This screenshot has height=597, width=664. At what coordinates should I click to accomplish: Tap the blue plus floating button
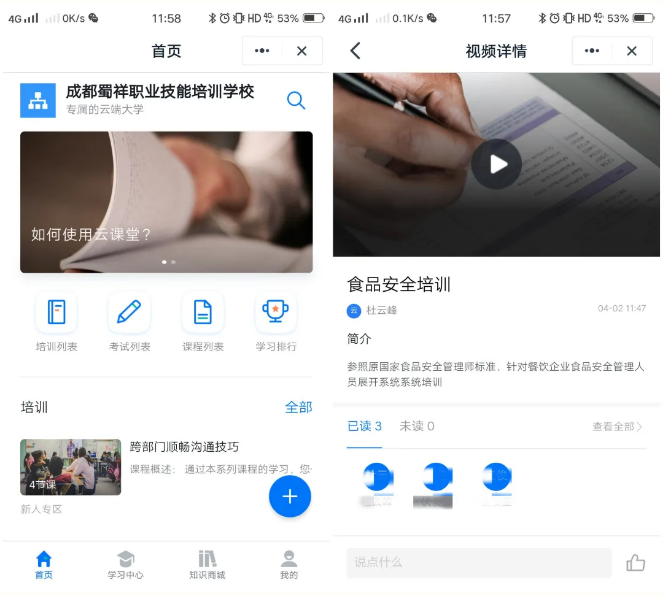[290, 496]
